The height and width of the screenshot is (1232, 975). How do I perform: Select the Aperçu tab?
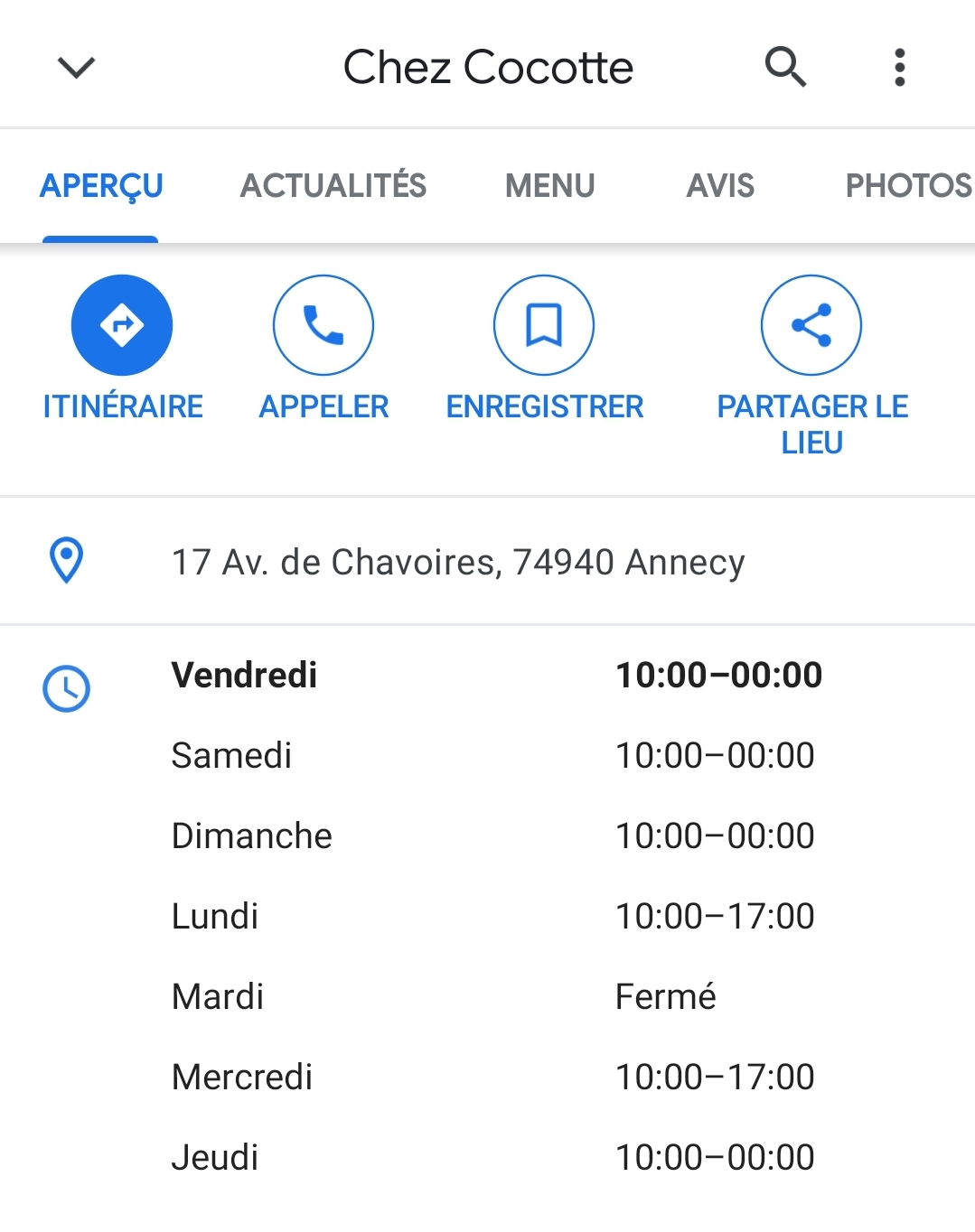click(x=101, y=185)
